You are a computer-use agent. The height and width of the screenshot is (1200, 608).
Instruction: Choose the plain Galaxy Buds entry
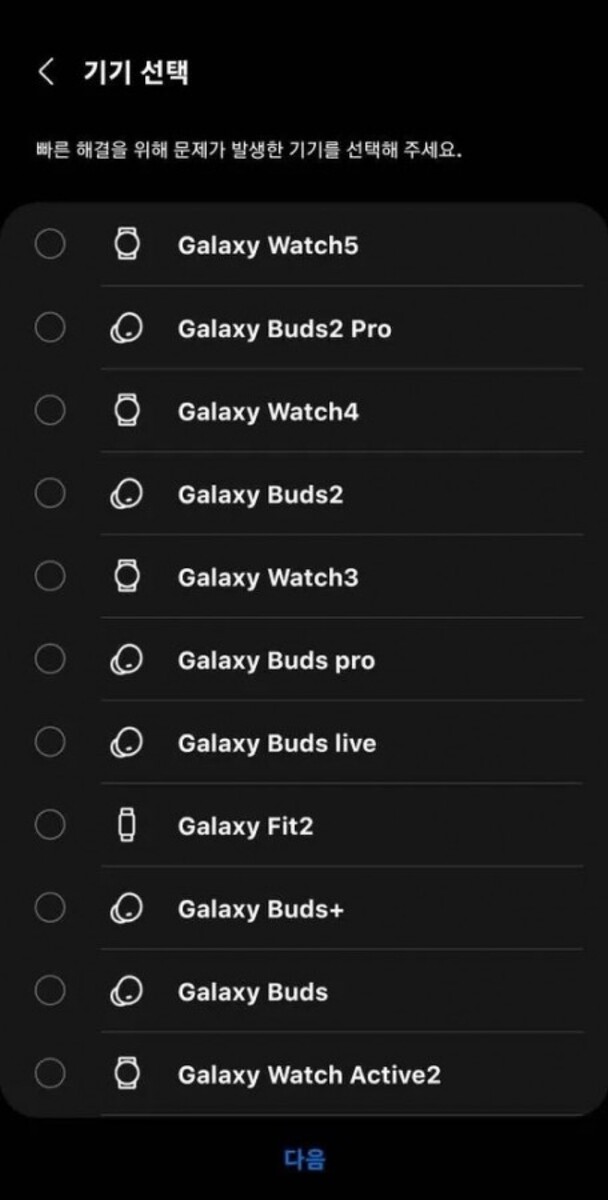point(50,992)
